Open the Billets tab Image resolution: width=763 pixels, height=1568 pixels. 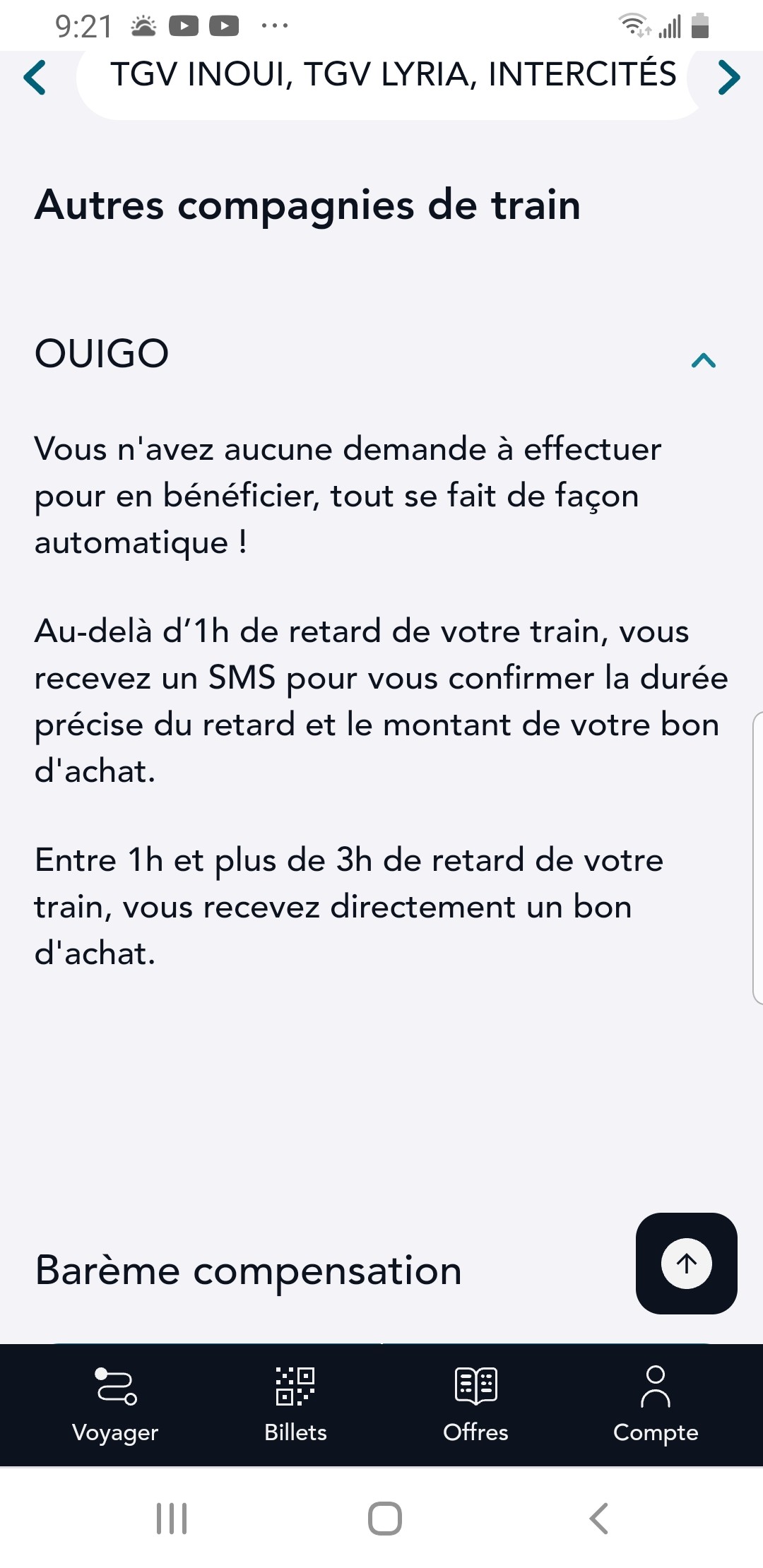295,1405
